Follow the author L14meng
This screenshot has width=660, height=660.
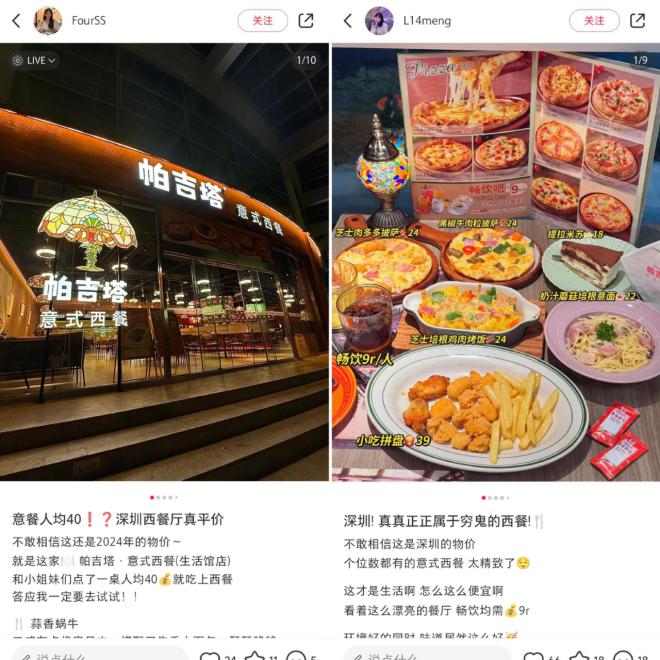click(594, 21)
